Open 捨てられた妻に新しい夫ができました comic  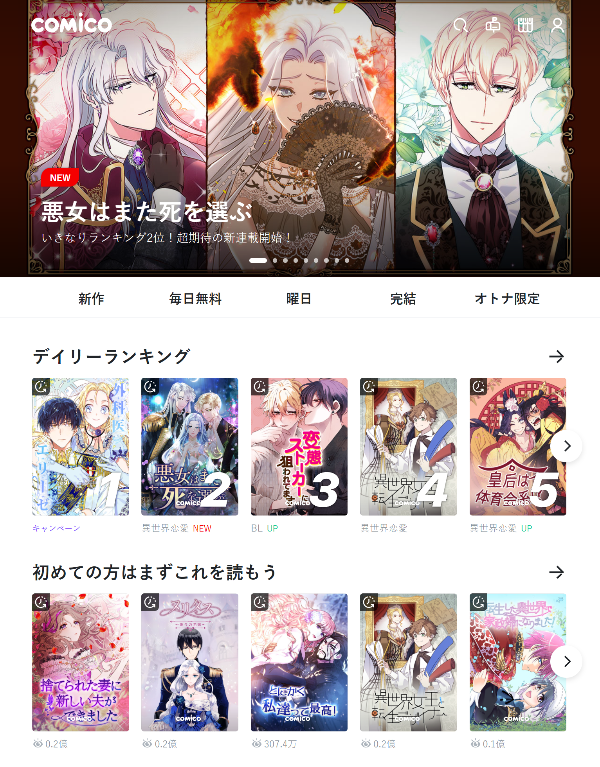tap(80, 662)
